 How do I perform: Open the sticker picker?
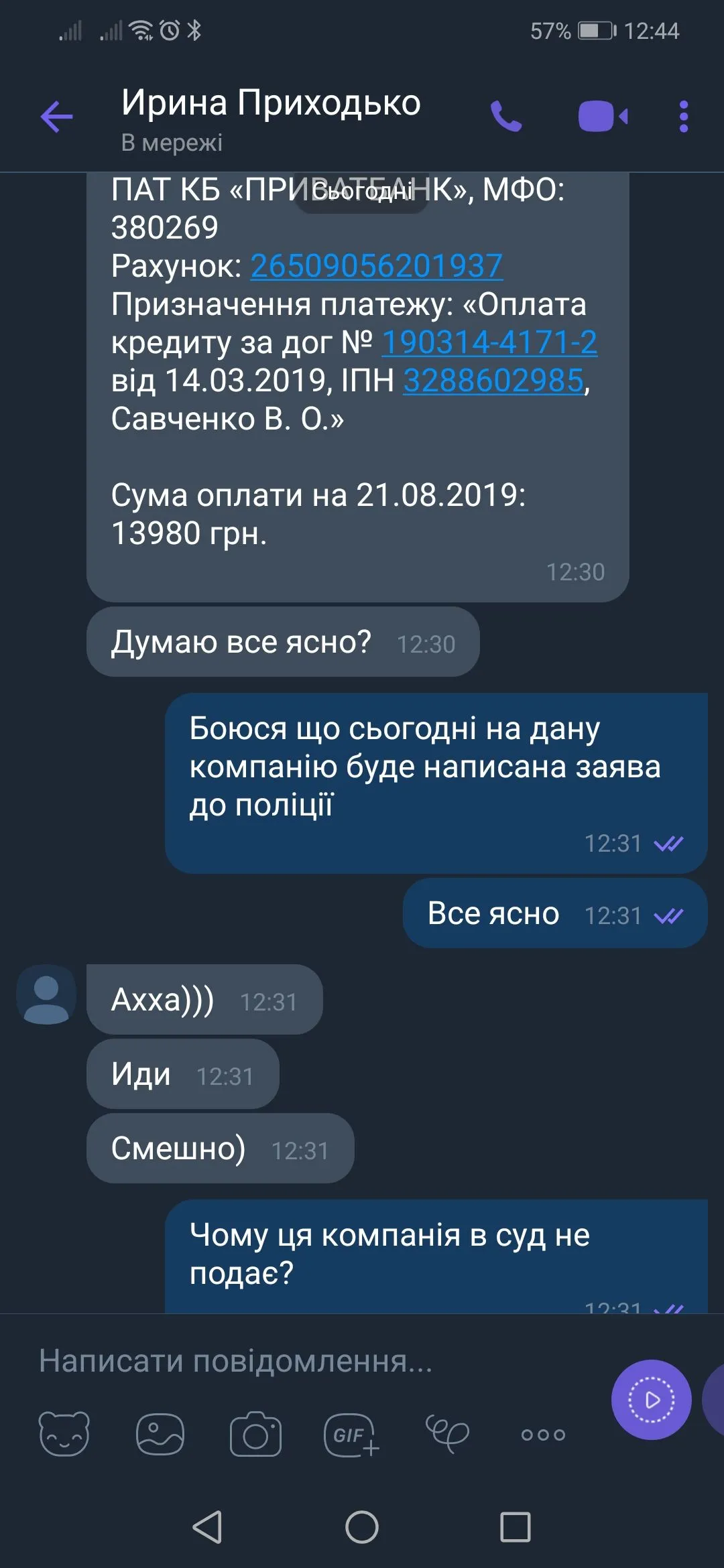click(x=64, y=1434)
